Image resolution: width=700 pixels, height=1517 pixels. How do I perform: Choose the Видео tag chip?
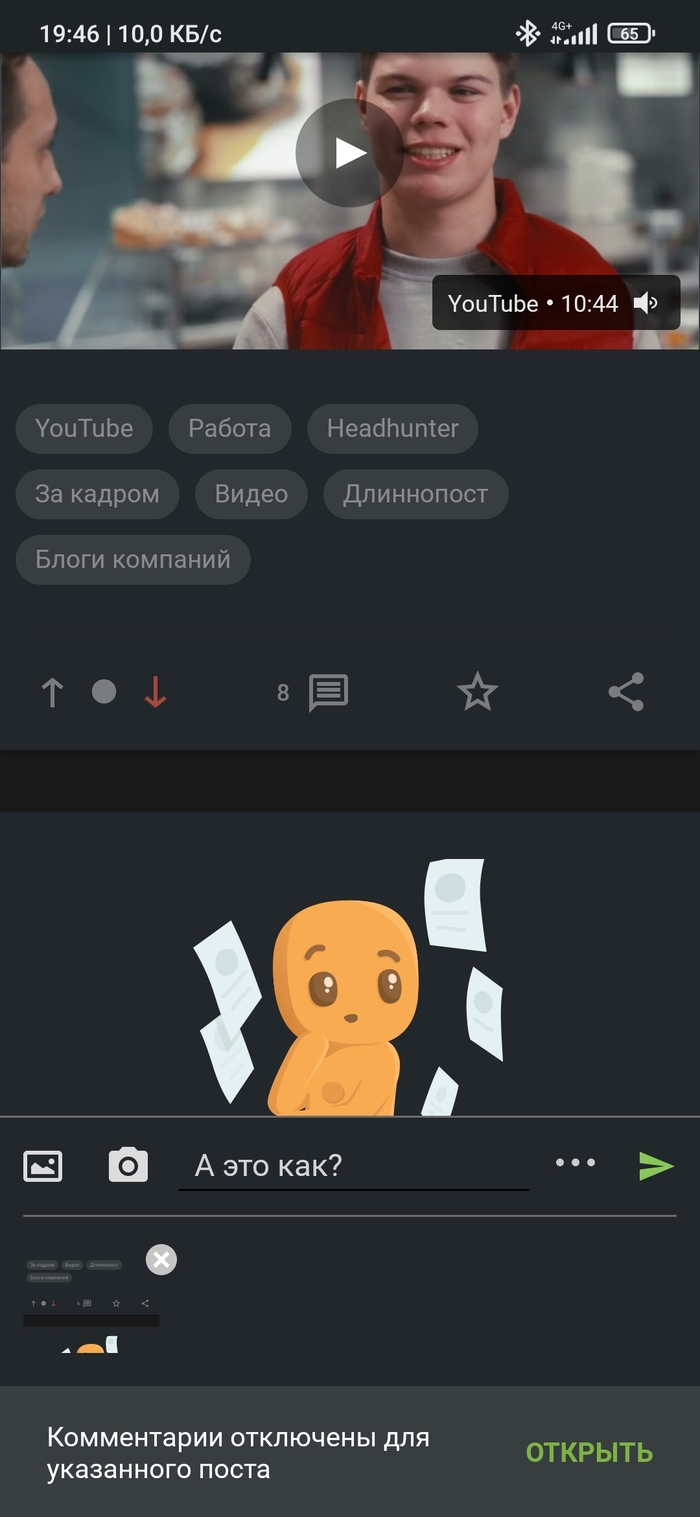(251, 494)
